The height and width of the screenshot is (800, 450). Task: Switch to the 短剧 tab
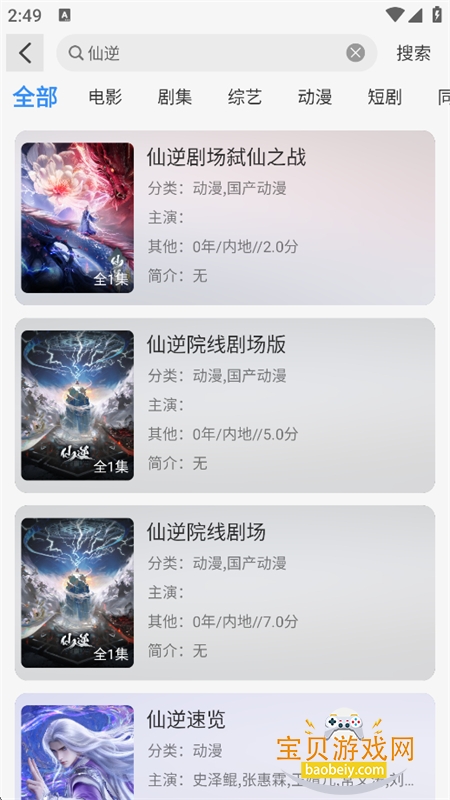click(385, 97)
